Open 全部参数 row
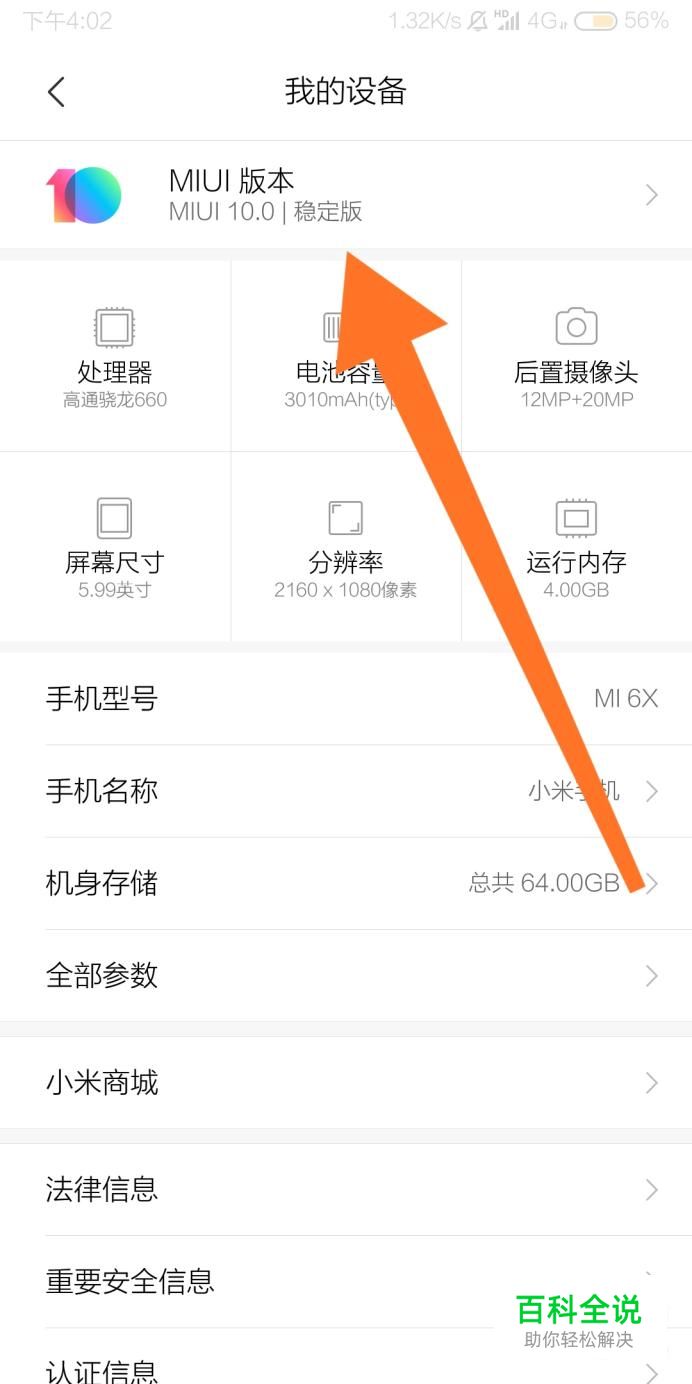This screenshot has height=1384, width=692. pyautogui.click(x=346, y=975)
